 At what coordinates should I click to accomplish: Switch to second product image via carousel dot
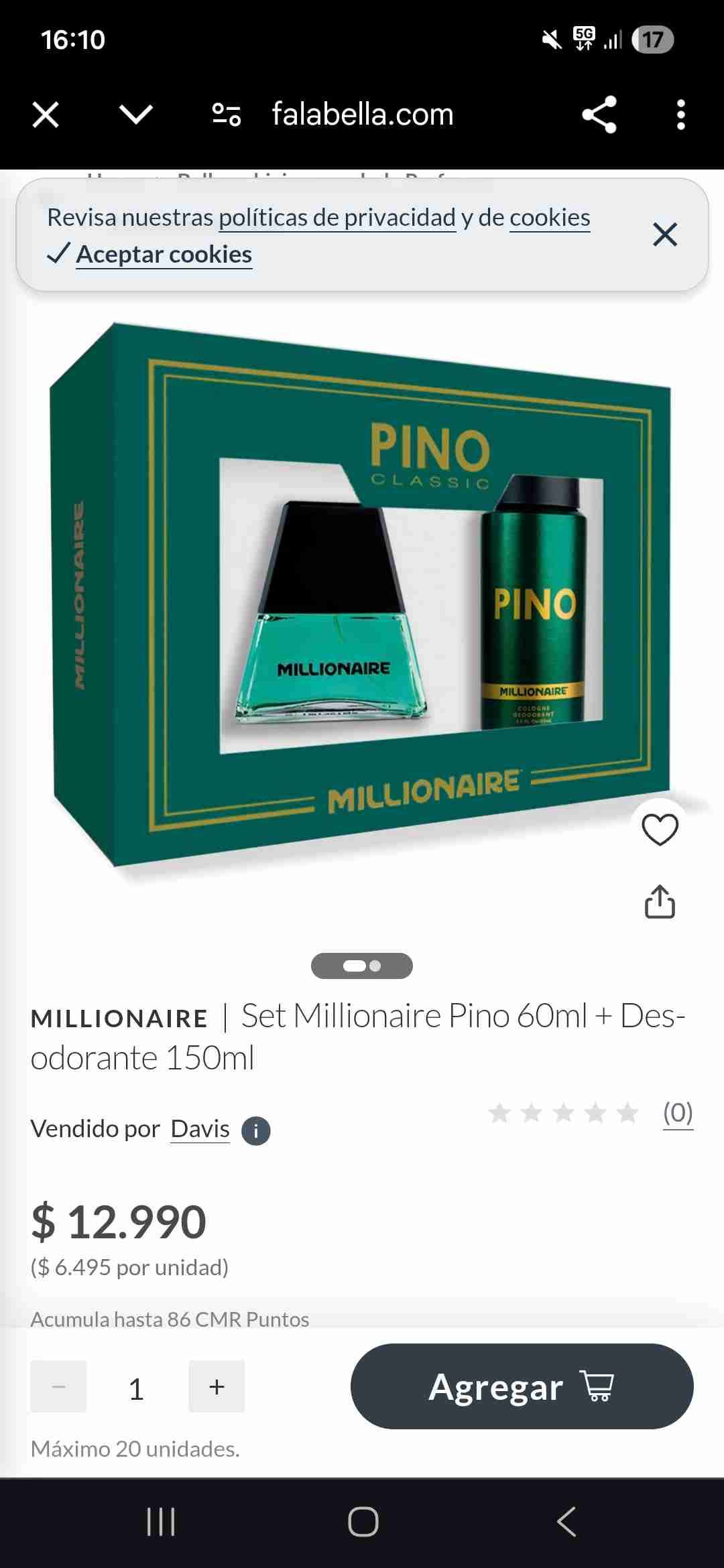coord(375,966)
